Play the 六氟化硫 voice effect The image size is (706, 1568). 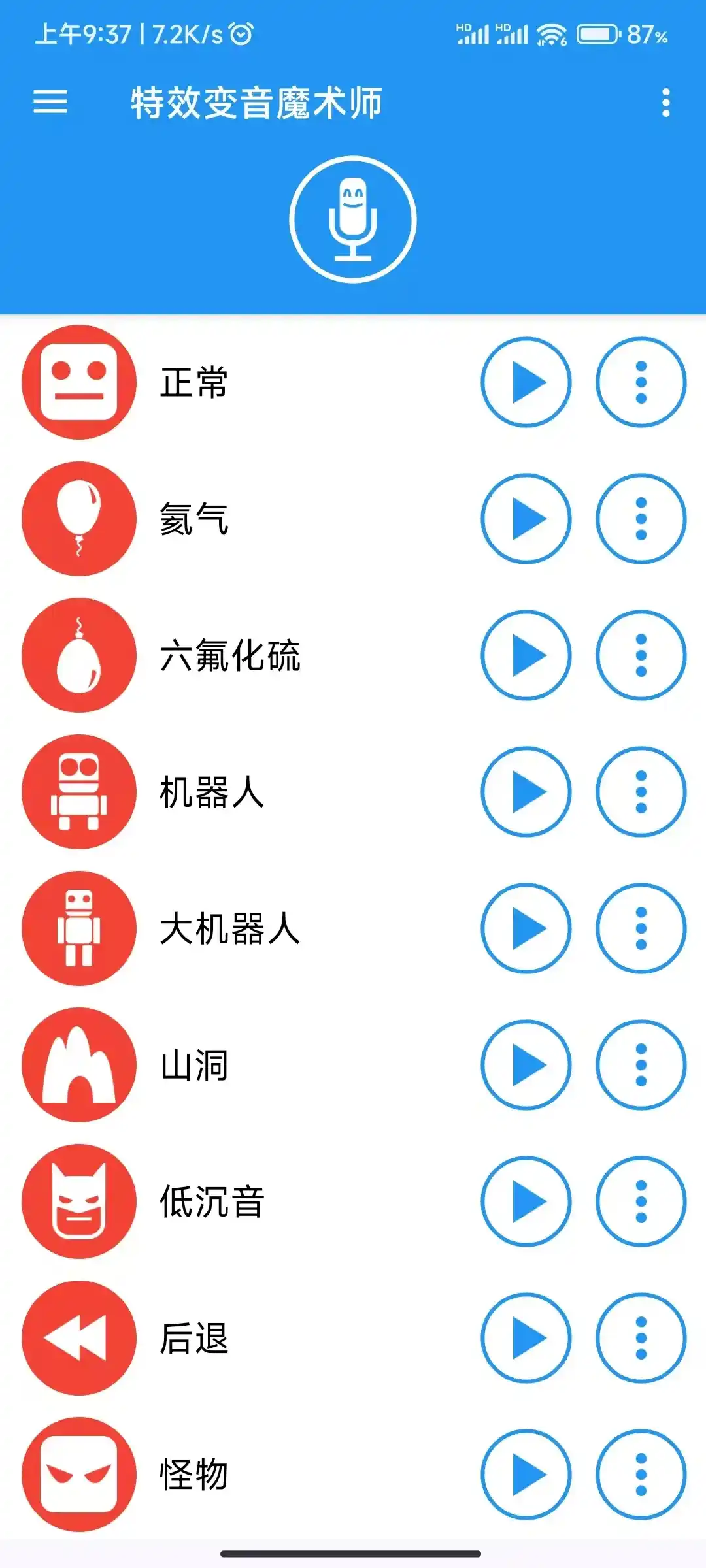[x=526, y=657]
